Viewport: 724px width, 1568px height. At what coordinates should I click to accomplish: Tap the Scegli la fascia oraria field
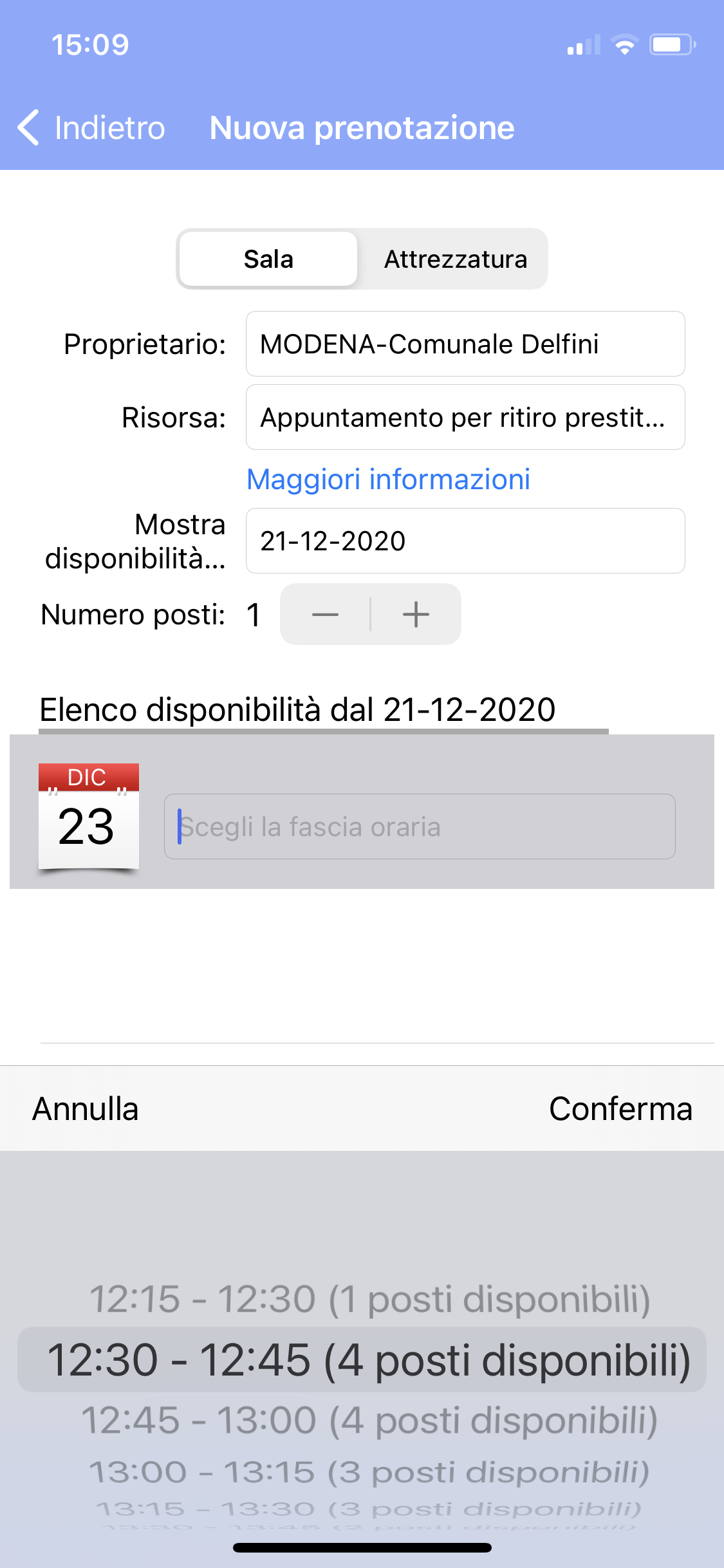pos(420,826)
